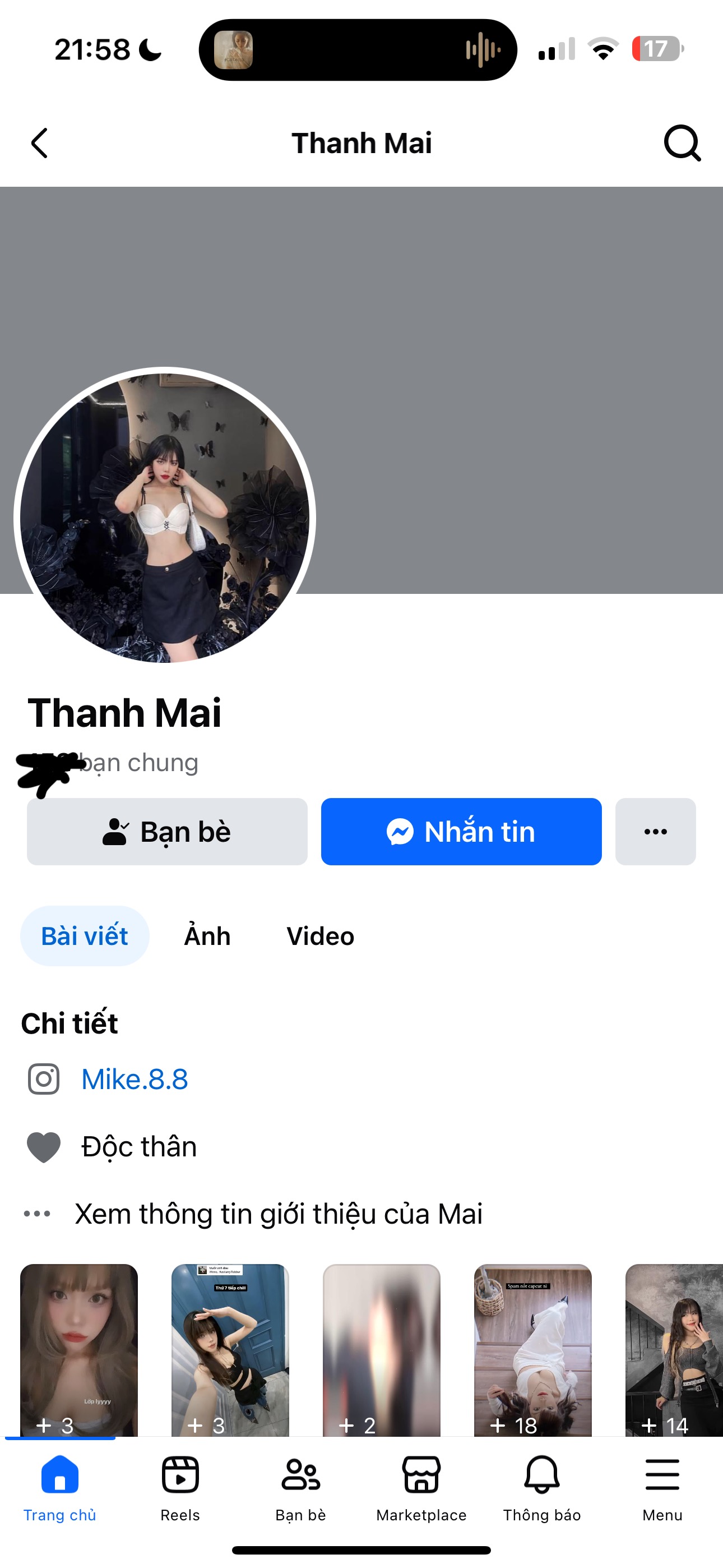Image resolution: width=723 pixels, height=1568 pixels.
Task: Open the three-dot more options button
Action: point(655,832)
